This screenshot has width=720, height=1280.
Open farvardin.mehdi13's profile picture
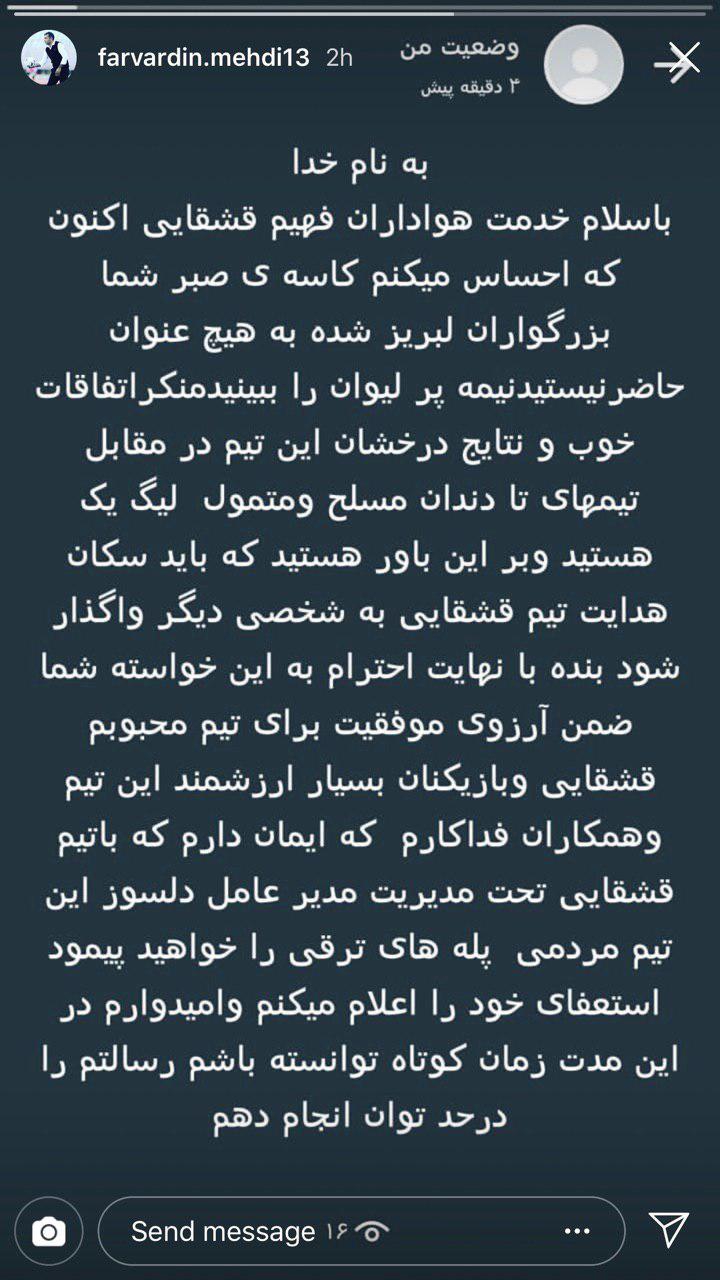pyautogui.click(x=48, y=57)
